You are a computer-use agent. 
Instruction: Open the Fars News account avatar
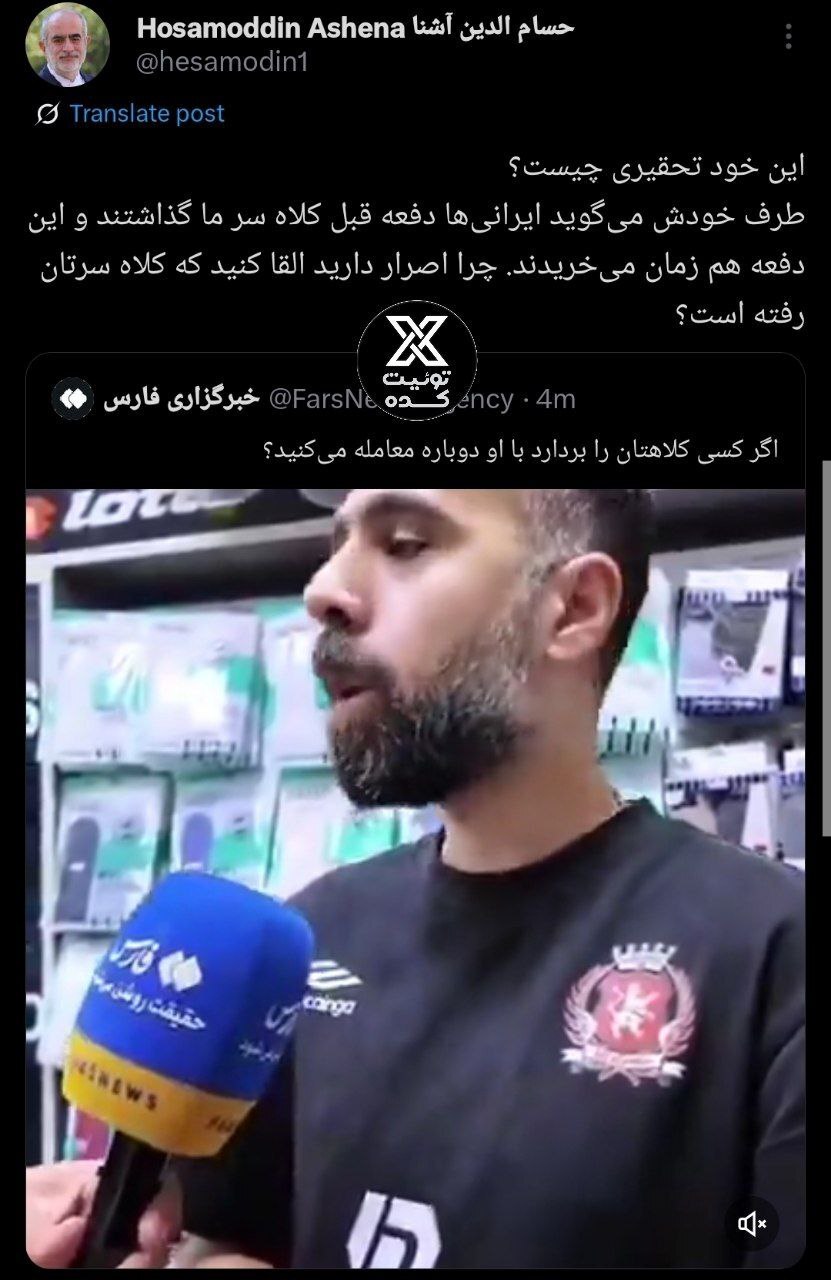click(x=72, y=399)
